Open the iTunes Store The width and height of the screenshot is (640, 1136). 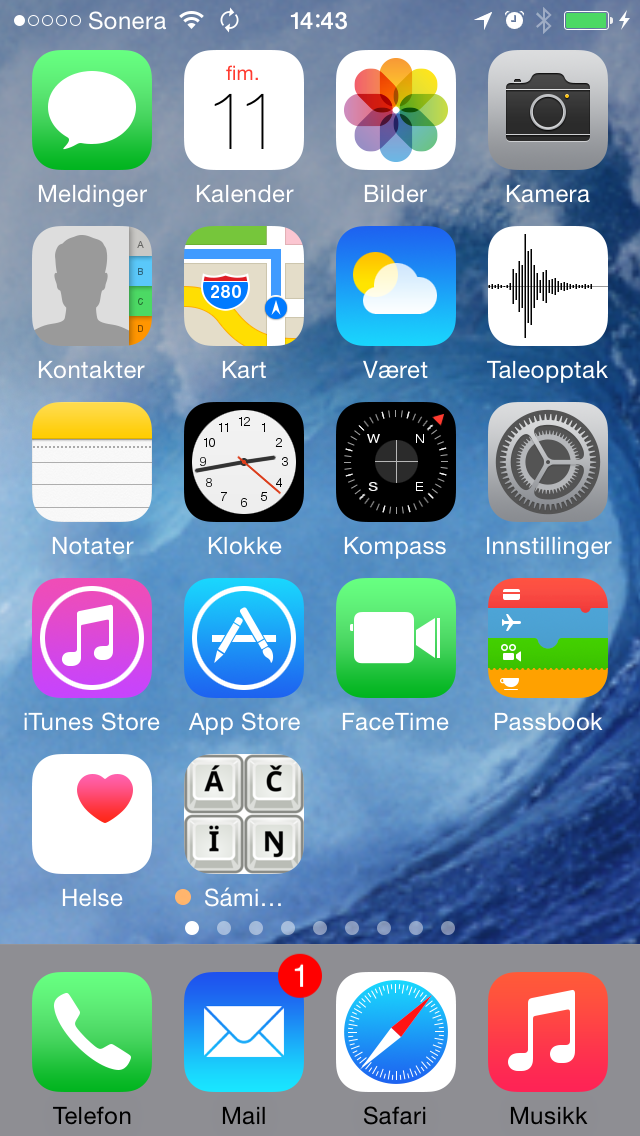92,638
